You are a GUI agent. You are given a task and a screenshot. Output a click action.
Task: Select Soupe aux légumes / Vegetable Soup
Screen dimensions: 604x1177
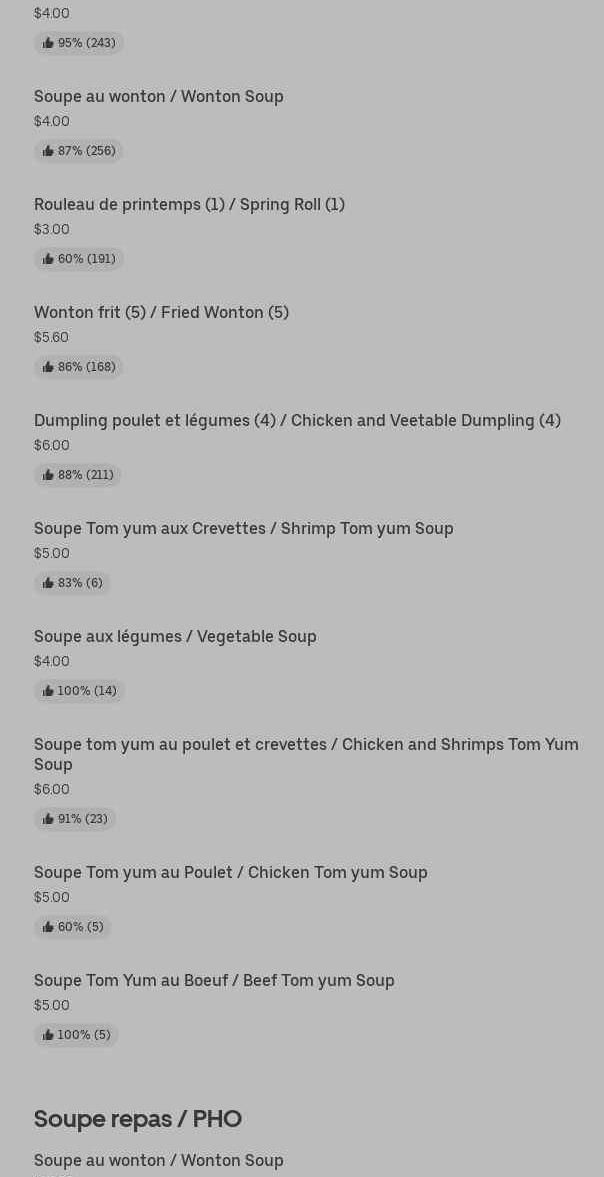tap(175, 637)
